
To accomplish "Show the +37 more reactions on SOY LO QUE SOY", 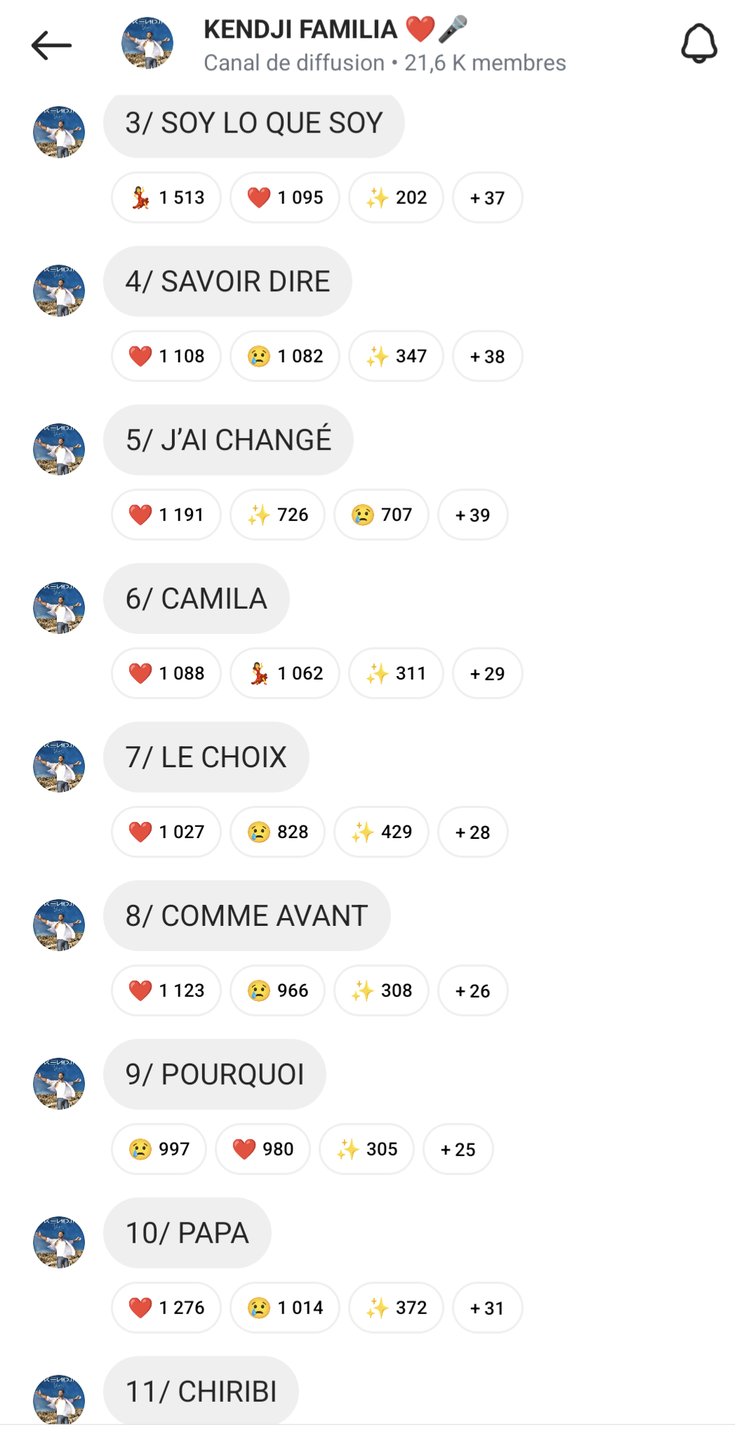I will [x=487, y=197].
